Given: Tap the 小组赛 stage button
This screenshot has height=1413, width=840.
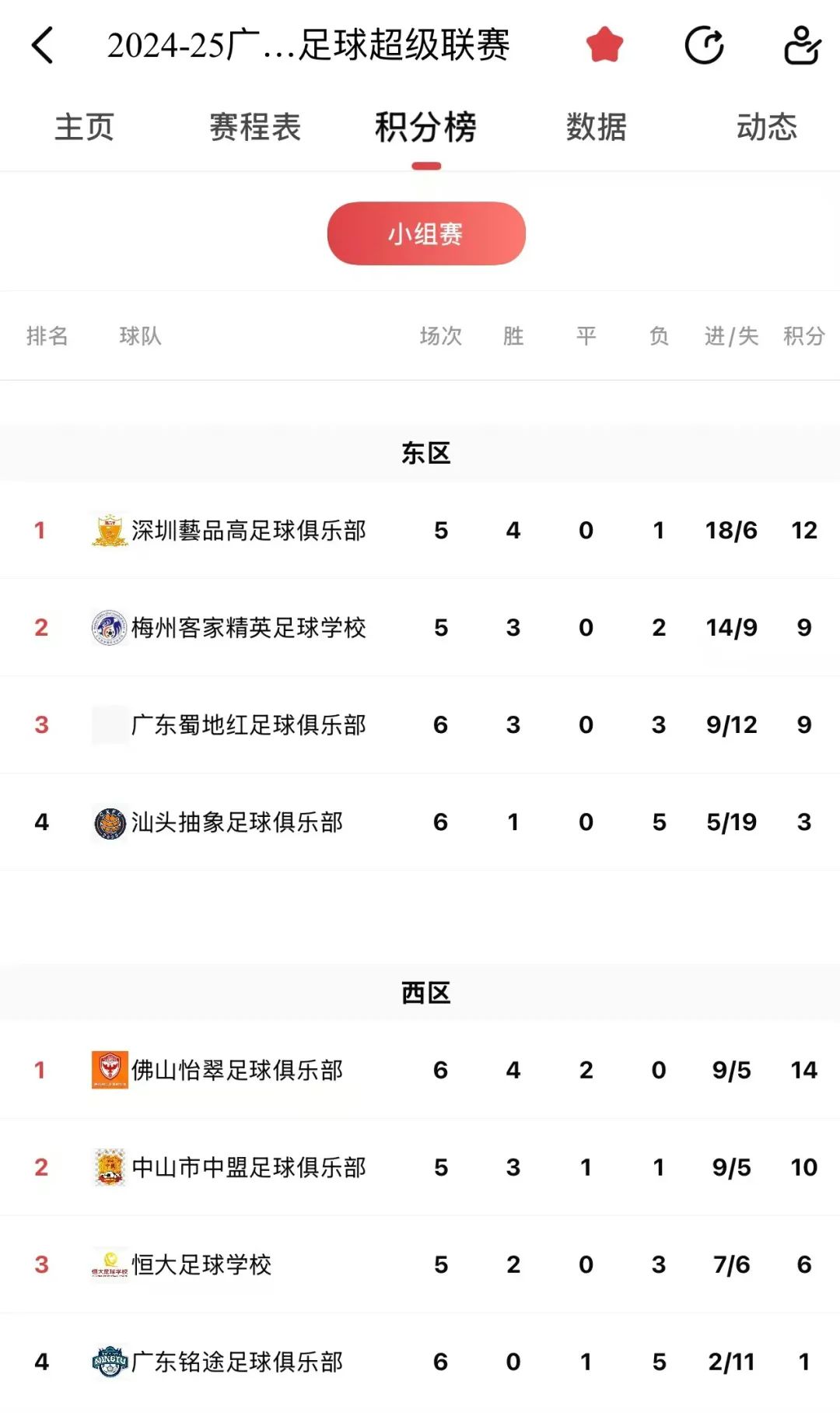Looking at the screenshot, I should 426,233.
